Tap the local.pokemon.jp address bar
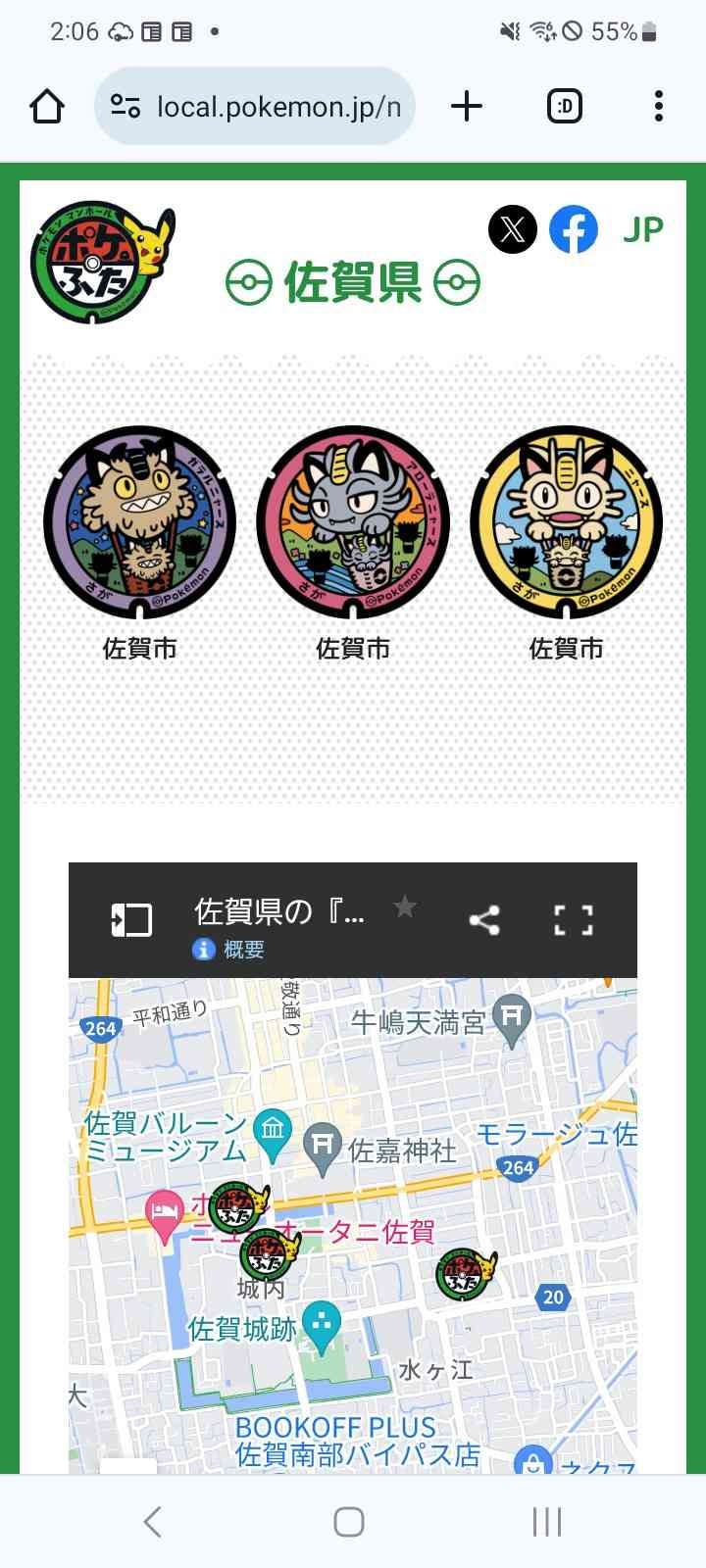Screen dimensions: 706x1568 point(255,106)
